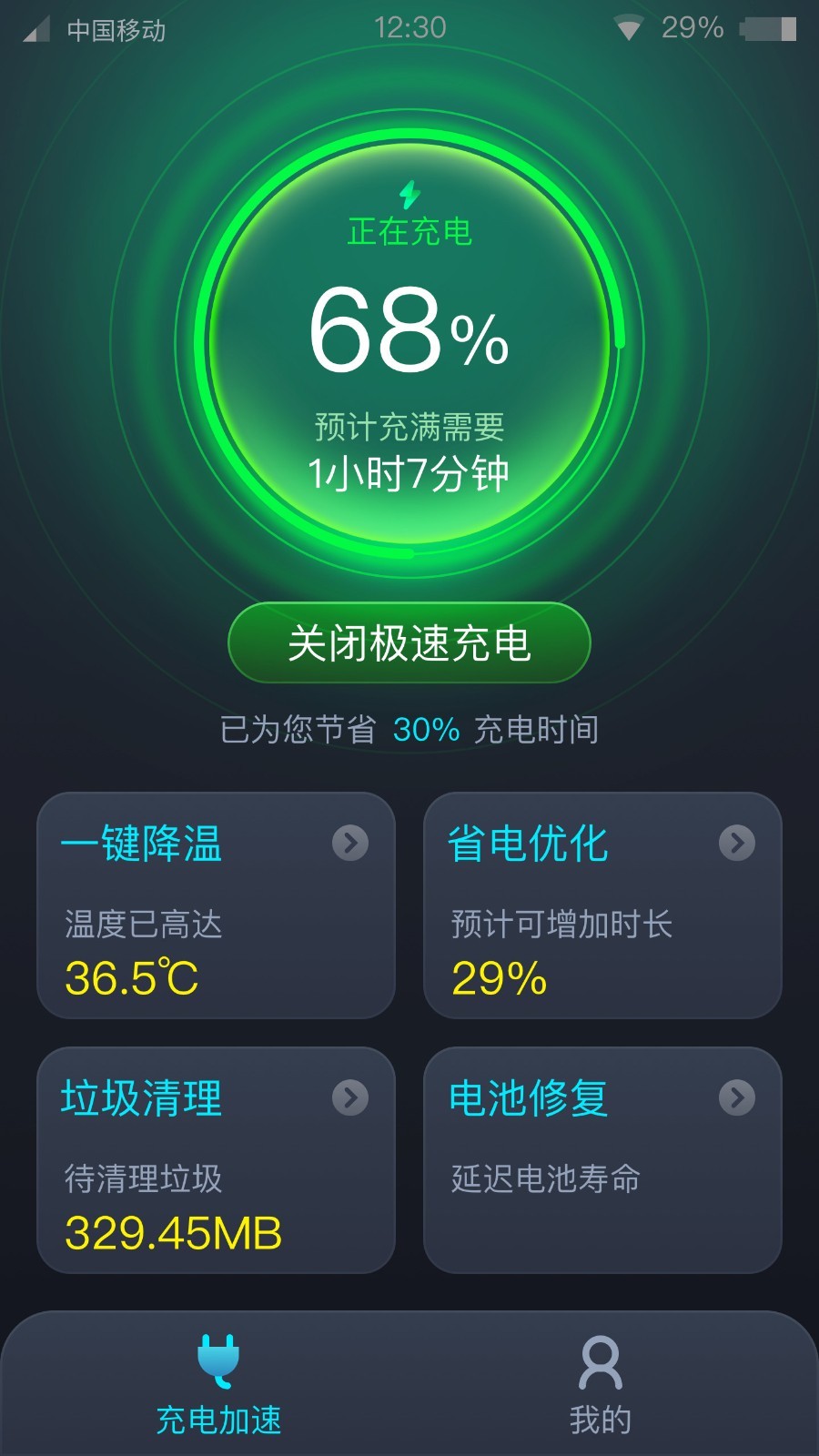The width and height of the screenshot is (819, 1456).
Task: Open the 电池修复 battery repair card
Action: tap(603, 1163)
